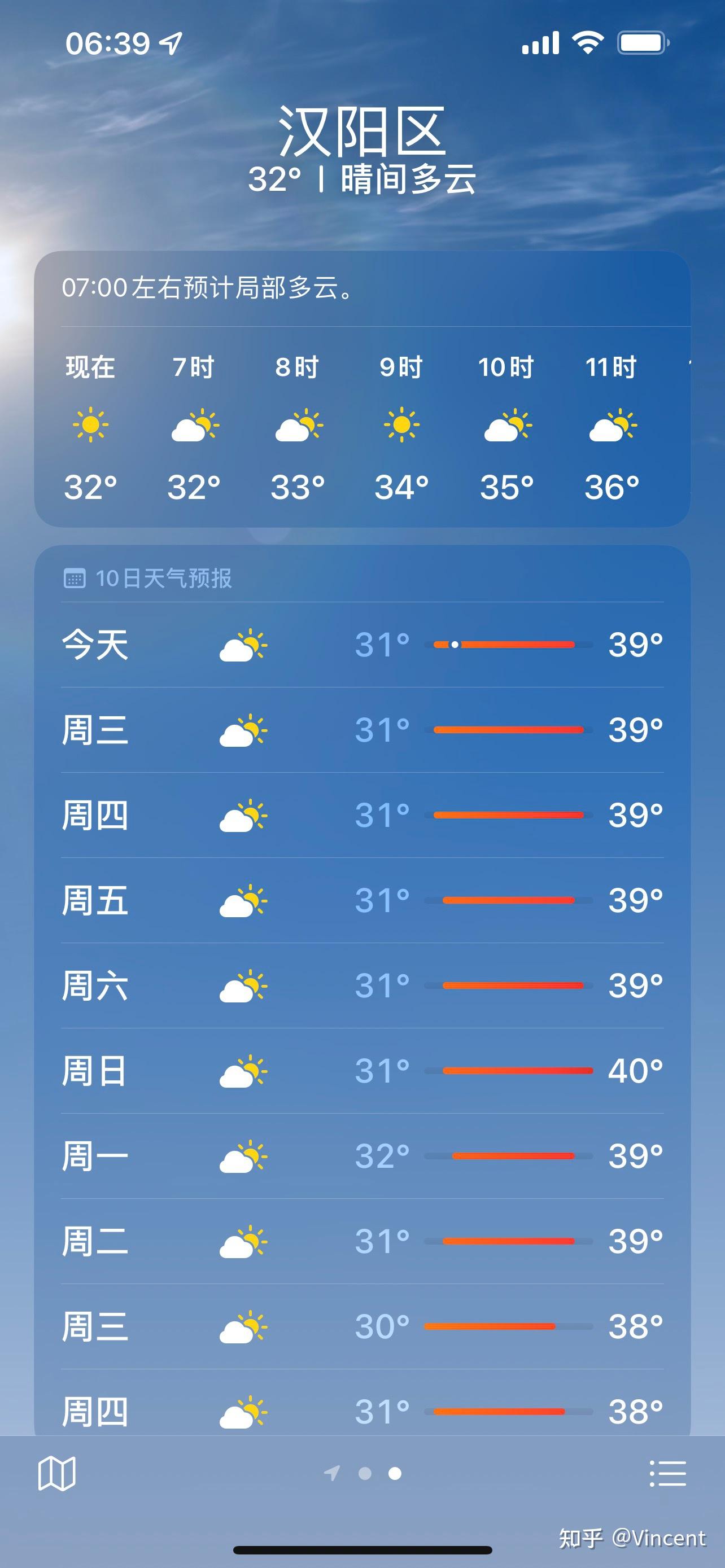Screen dimensions: 725x1568
Task: Open the map view icon
Action: [56, 1474]
